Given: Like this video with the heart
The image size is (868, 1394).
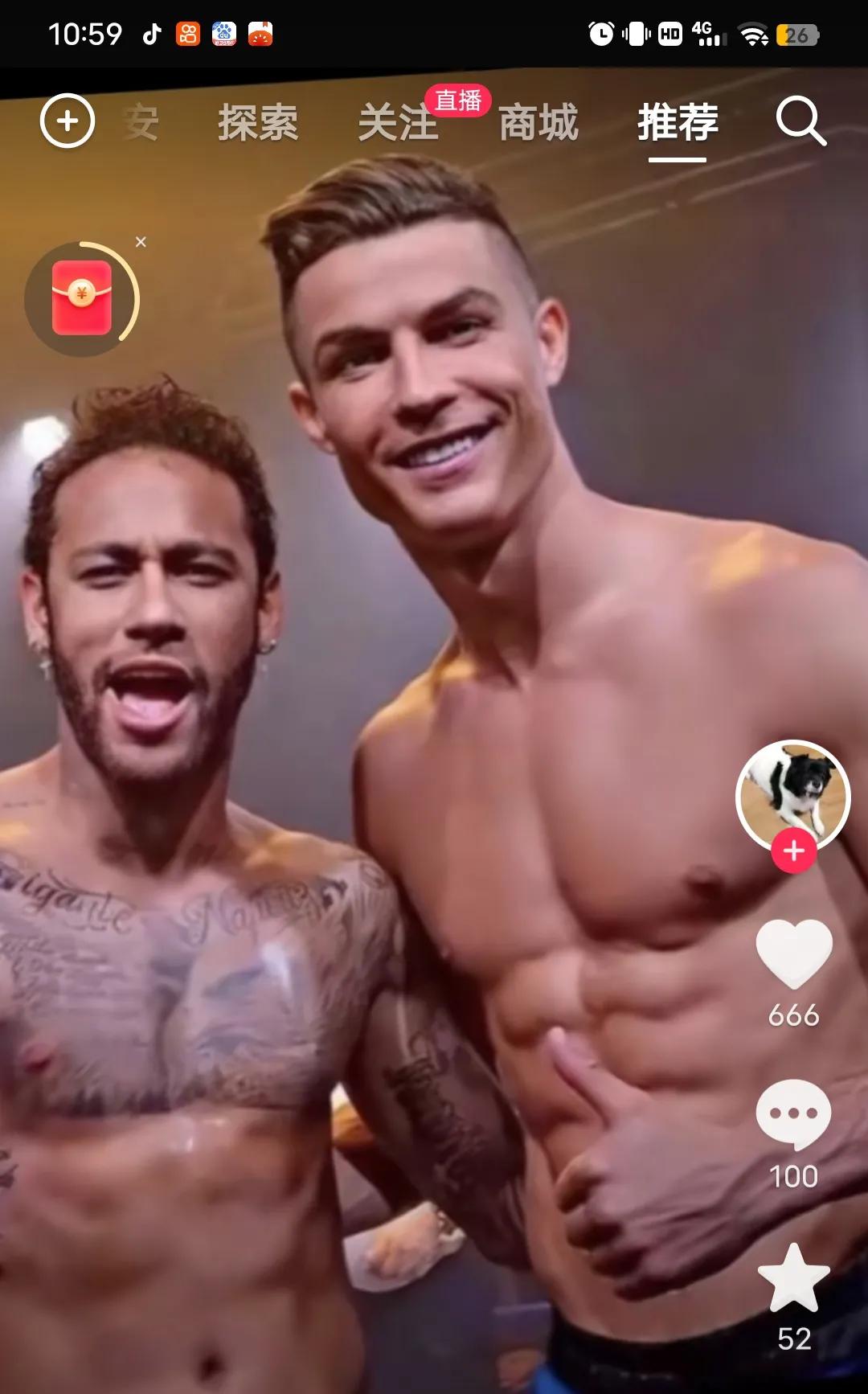Looking at the screenshot, I should pyautogui.click(x=794, y=954).
